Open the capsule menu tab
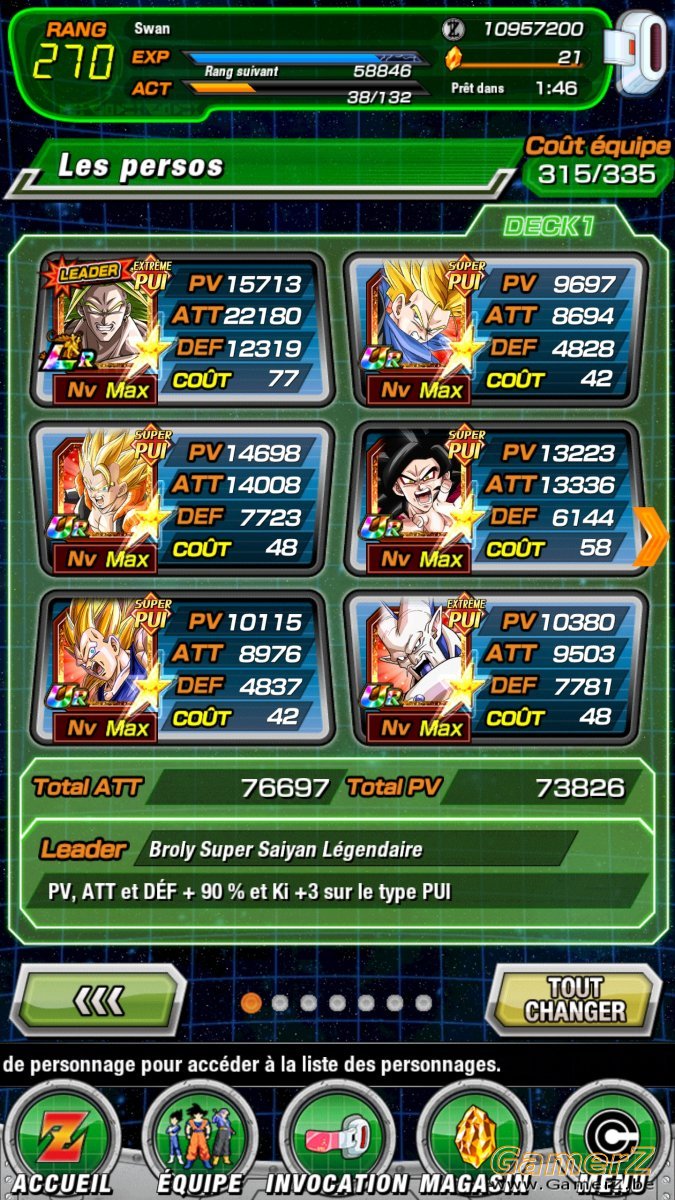The height and width of the screenshot is (1200, 675). coord(610,1140)
